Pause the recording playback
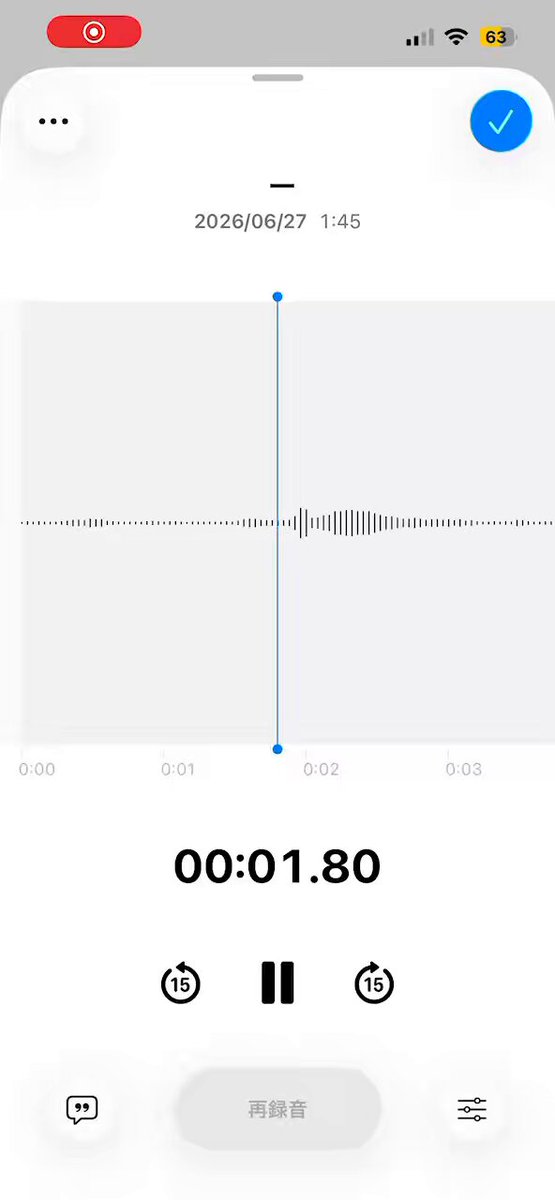The width and height of the screenshot is (555, 1200). click(x=278, y=983)
